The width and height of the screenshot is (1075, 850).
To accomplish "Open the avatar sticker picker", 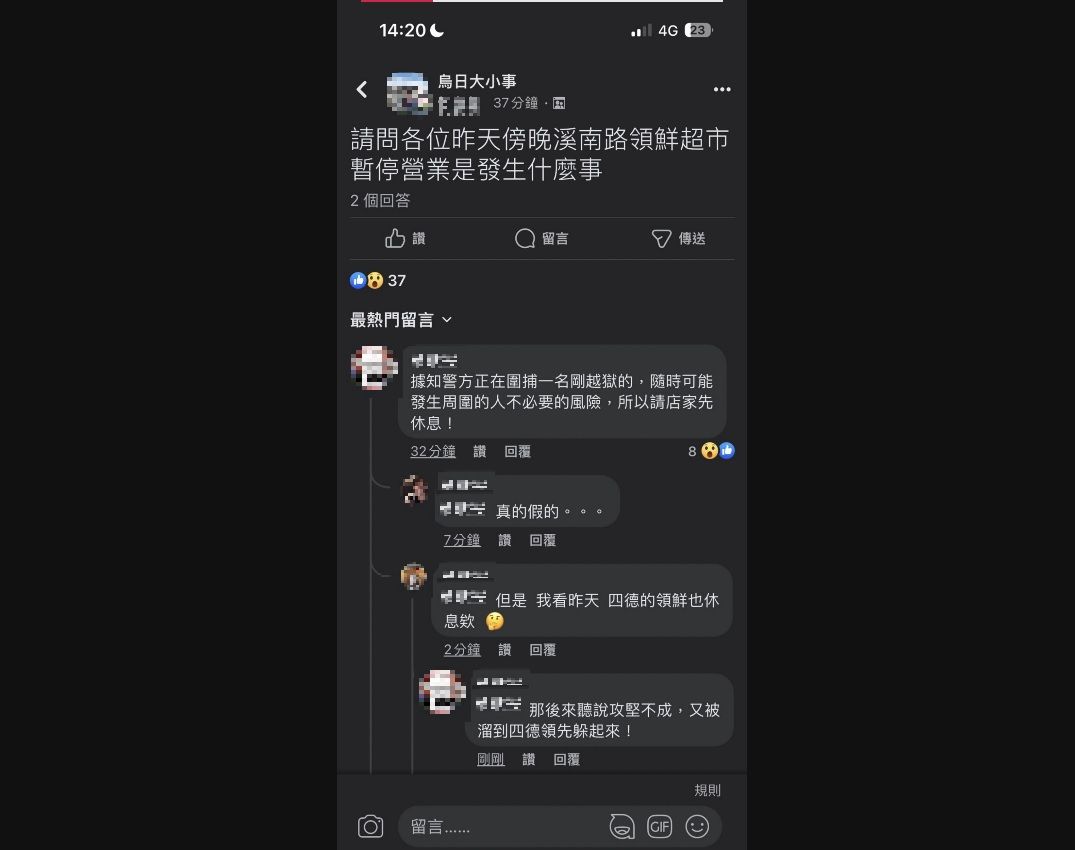I will 622,827.
